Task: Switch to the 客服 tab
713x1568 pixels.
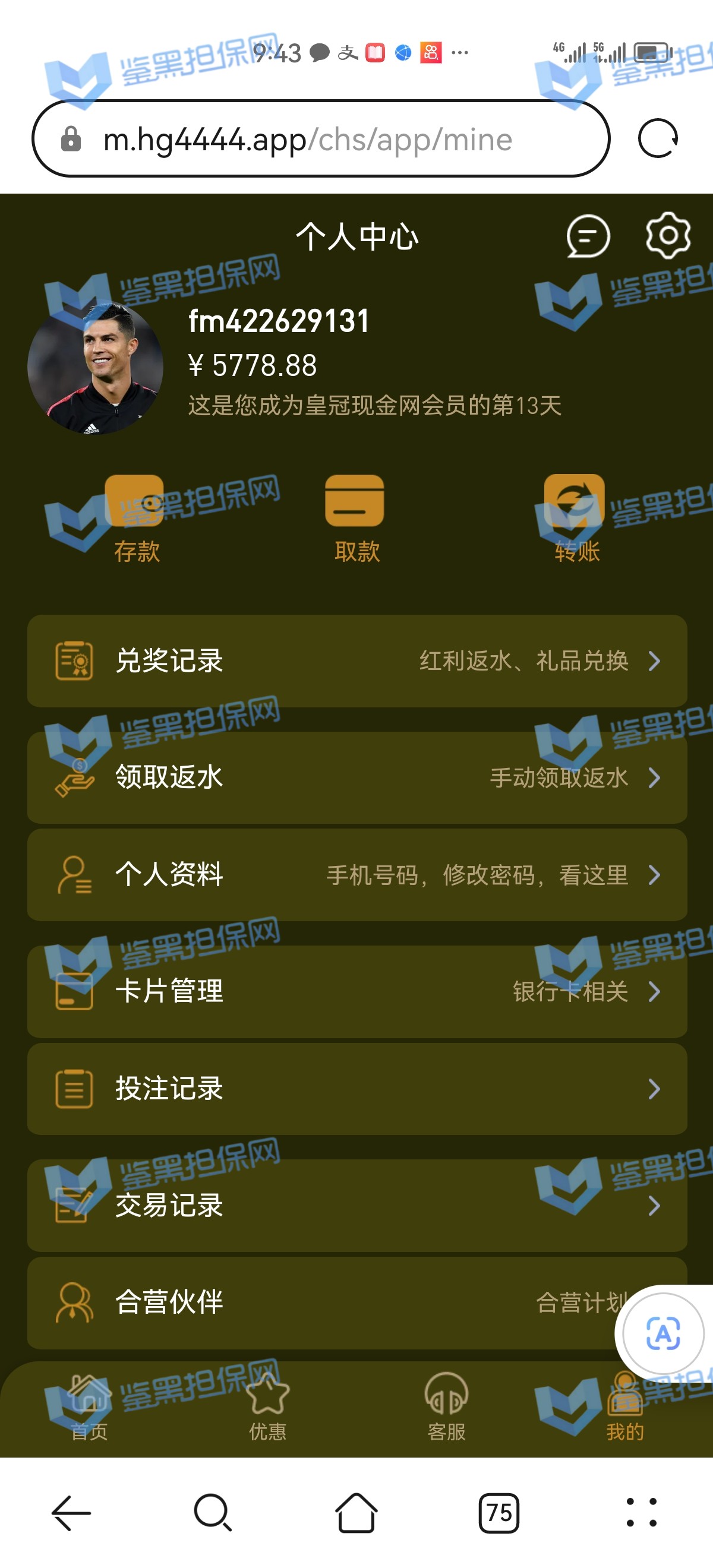Action: 446,1407
